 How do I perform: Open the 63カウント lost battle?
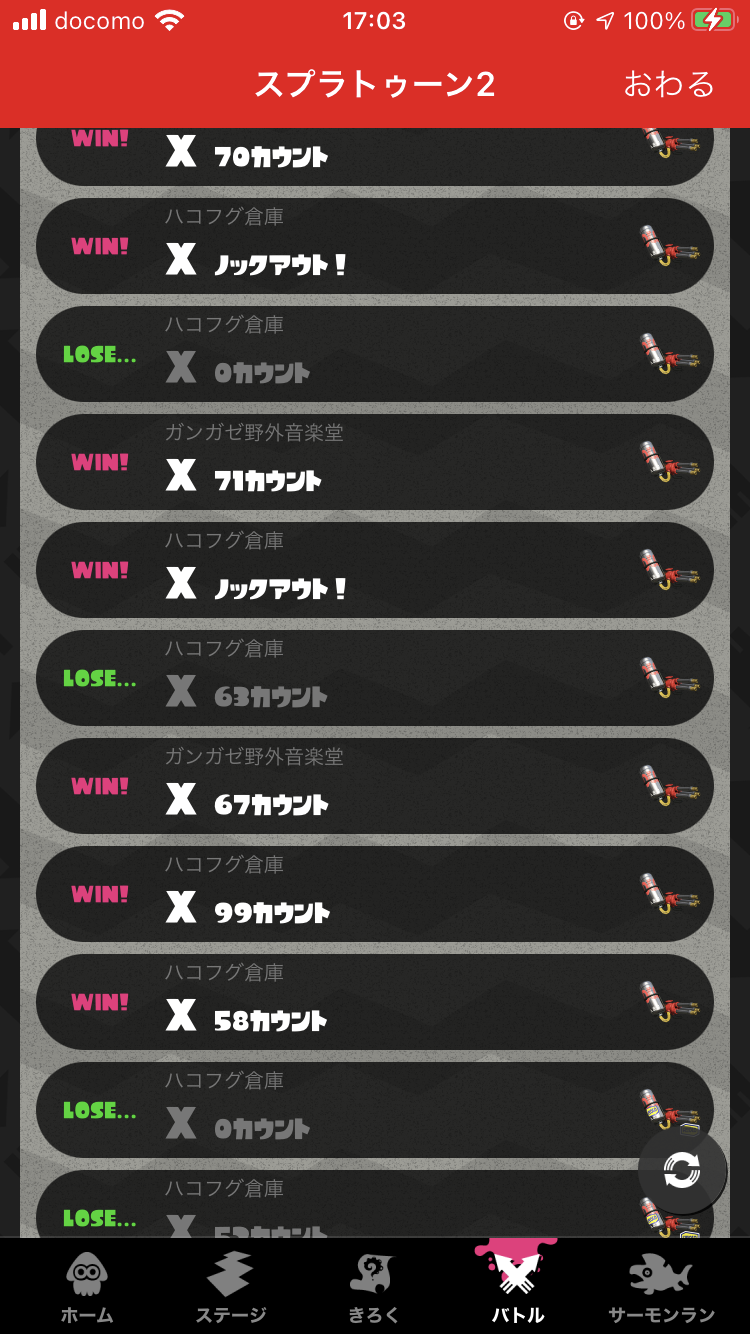374,679
